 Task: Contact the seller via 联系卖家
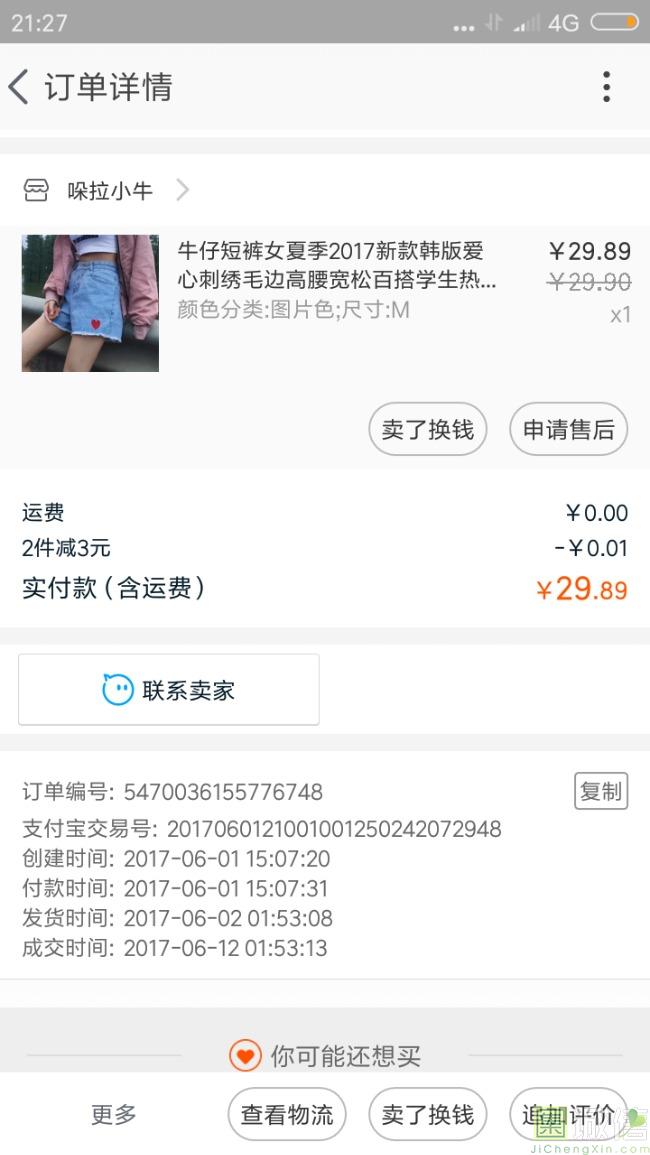[169, 689]
